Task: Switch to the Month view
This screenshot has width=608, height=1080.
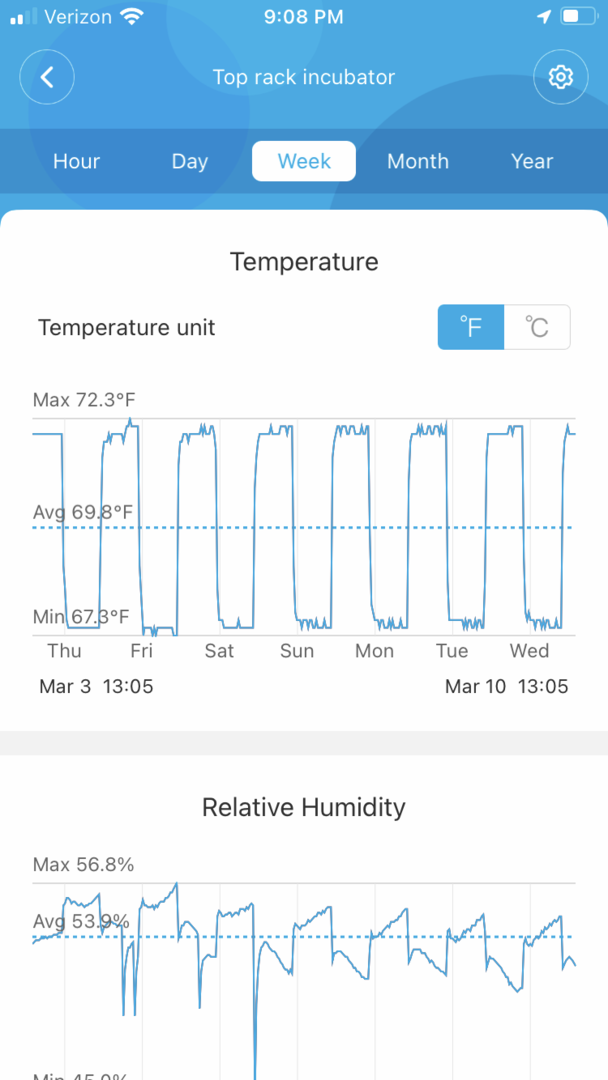Action: pyautogui.click(x=418, y=161)
